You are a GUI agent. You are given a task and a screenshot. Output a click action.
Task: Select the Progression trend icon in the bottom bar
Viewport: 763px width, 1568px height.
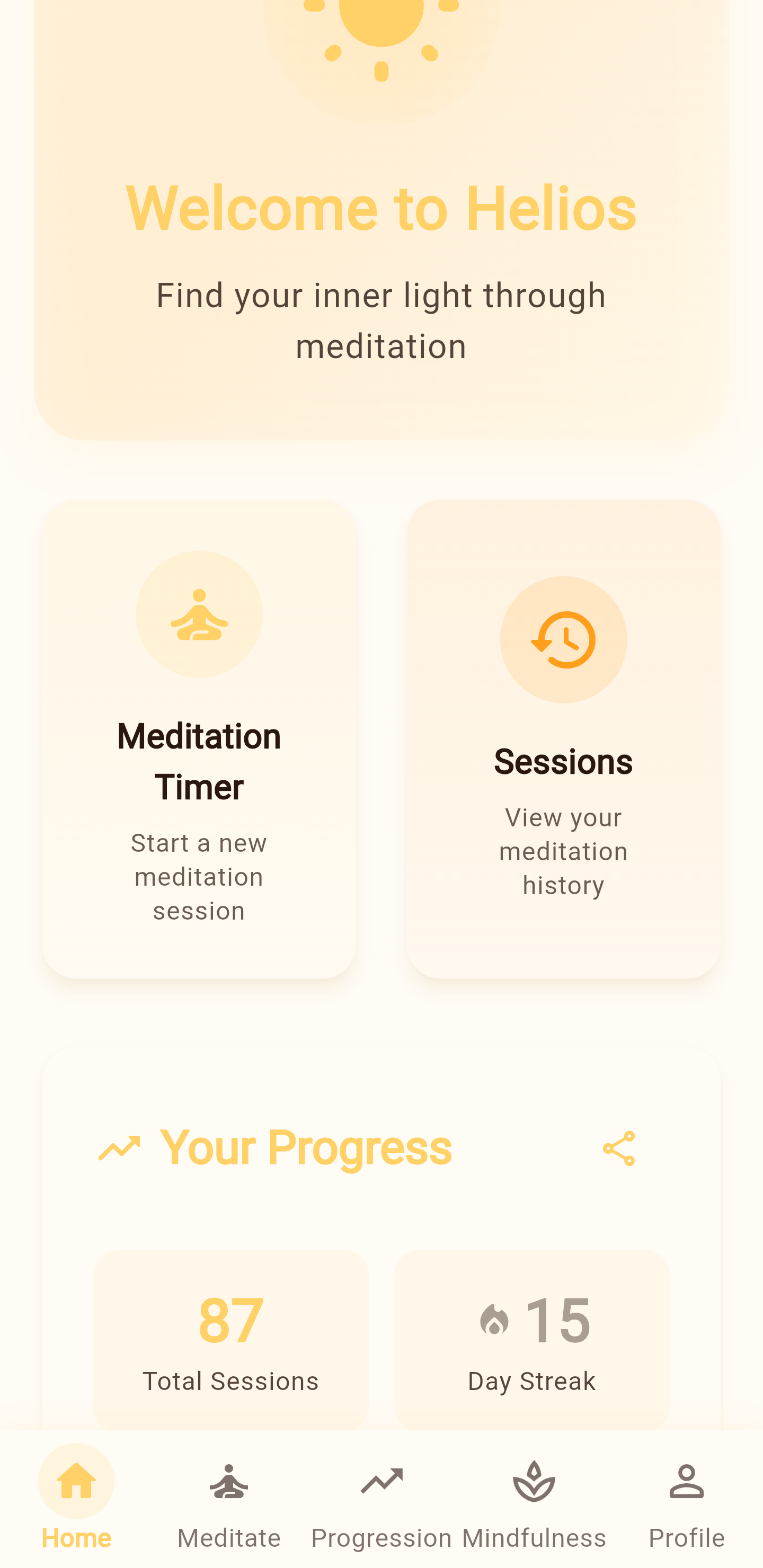[x=381, y=1482]
